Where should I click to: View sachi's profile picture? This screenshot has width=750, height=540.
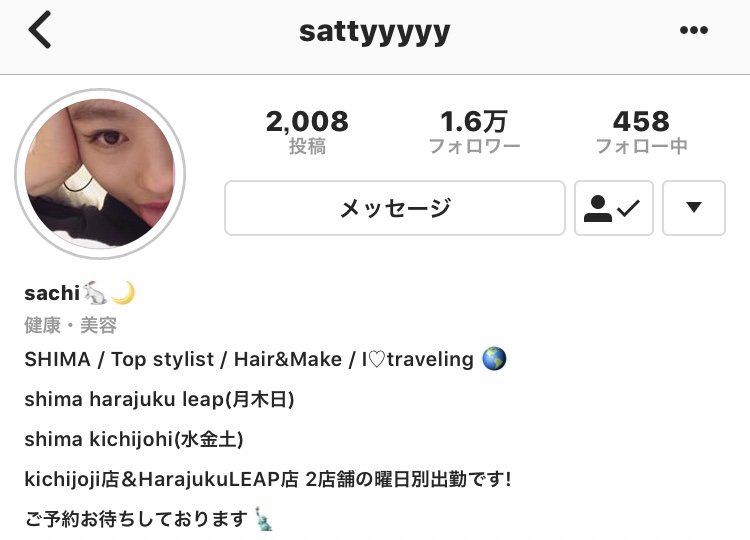tap(101, 174)
